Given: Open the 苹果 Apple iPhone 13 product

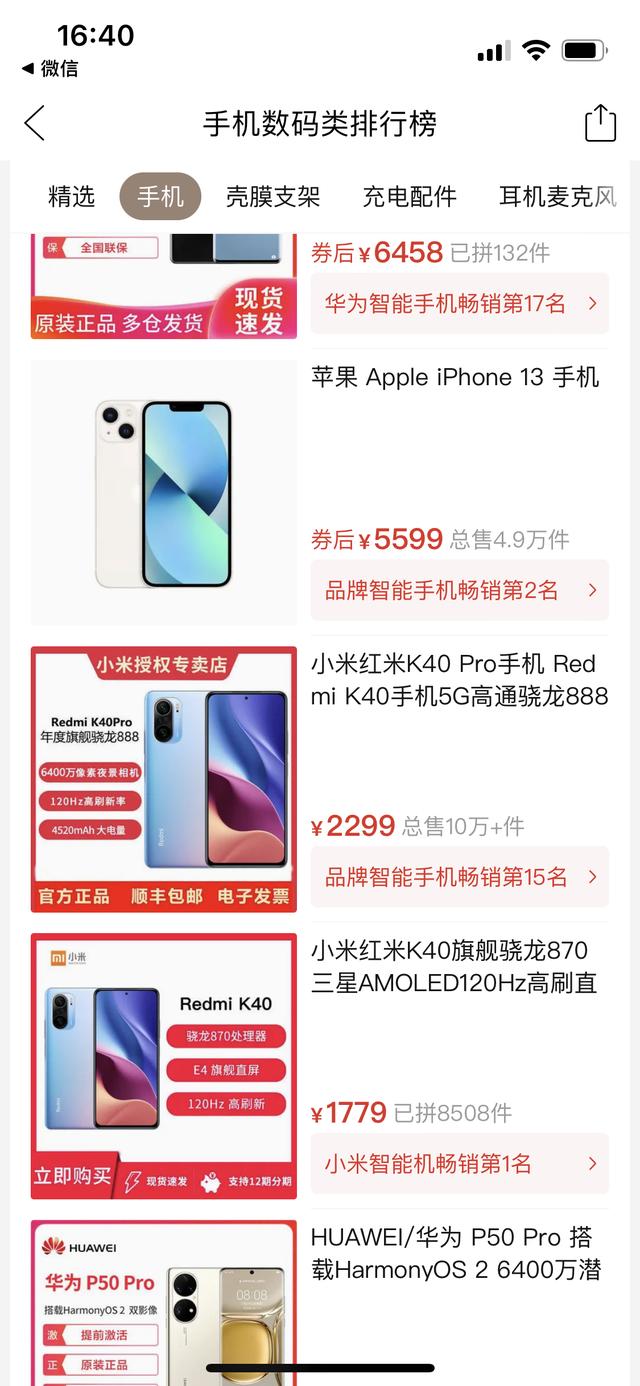Looking at the screenshot, I should click(455, 377).
